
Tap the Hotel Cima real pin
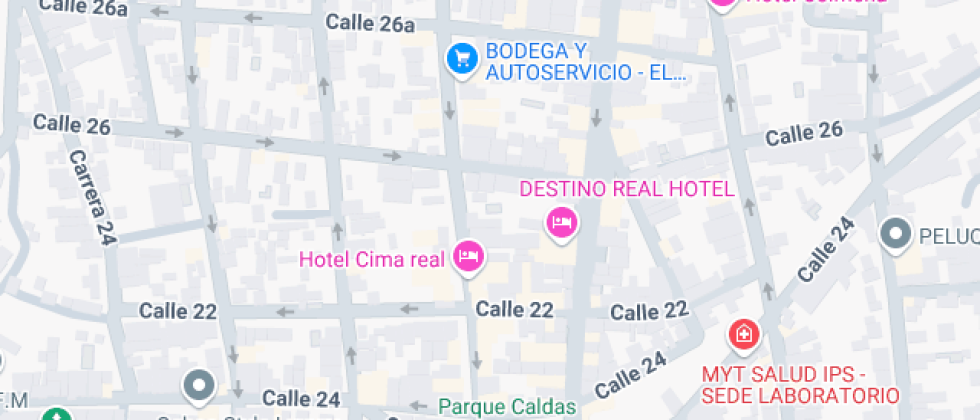(x=469, y=258)
